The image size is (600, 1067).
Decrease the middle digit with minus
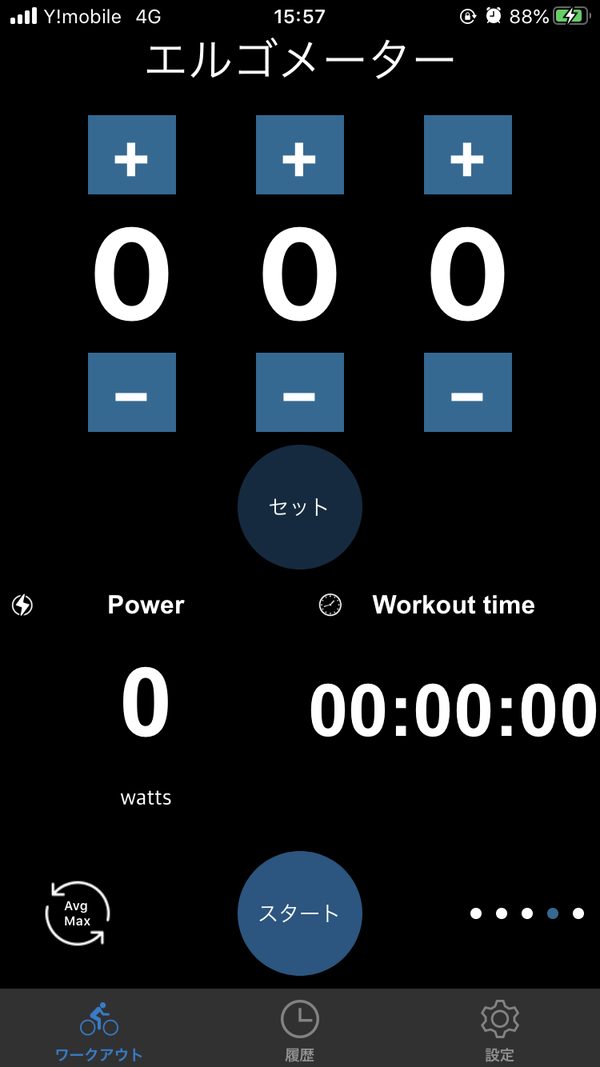pos(300,392)
